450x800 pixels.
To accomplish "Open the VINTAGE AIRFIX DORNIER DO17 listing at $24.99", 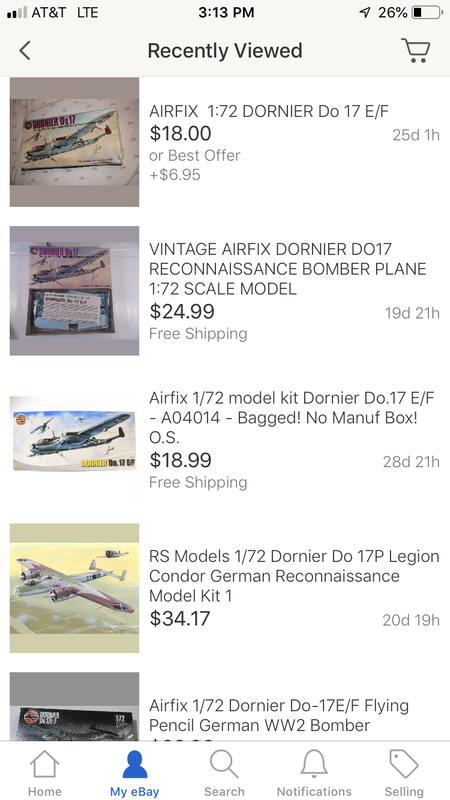I will click(225, 291).
